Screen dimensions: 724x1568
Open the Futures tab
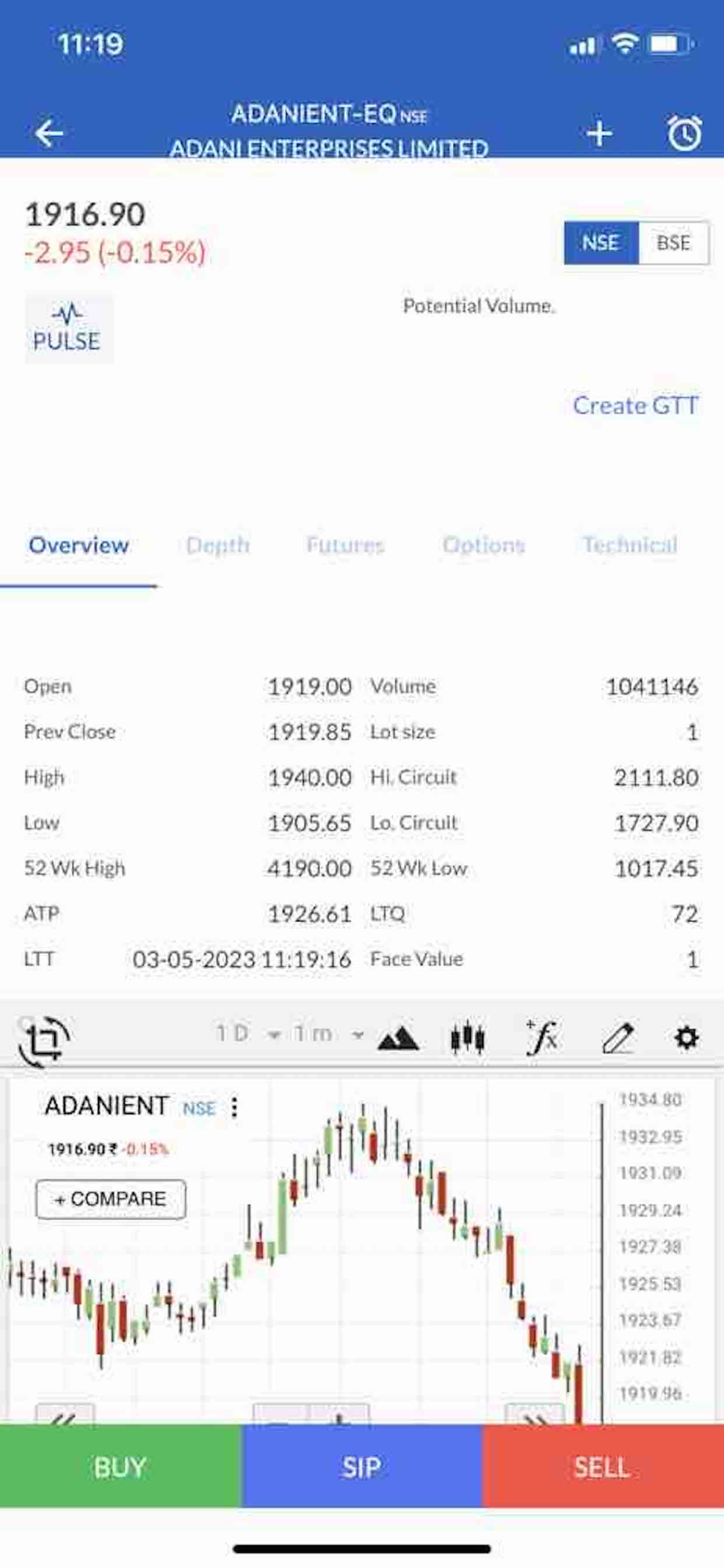coord(345,545)
